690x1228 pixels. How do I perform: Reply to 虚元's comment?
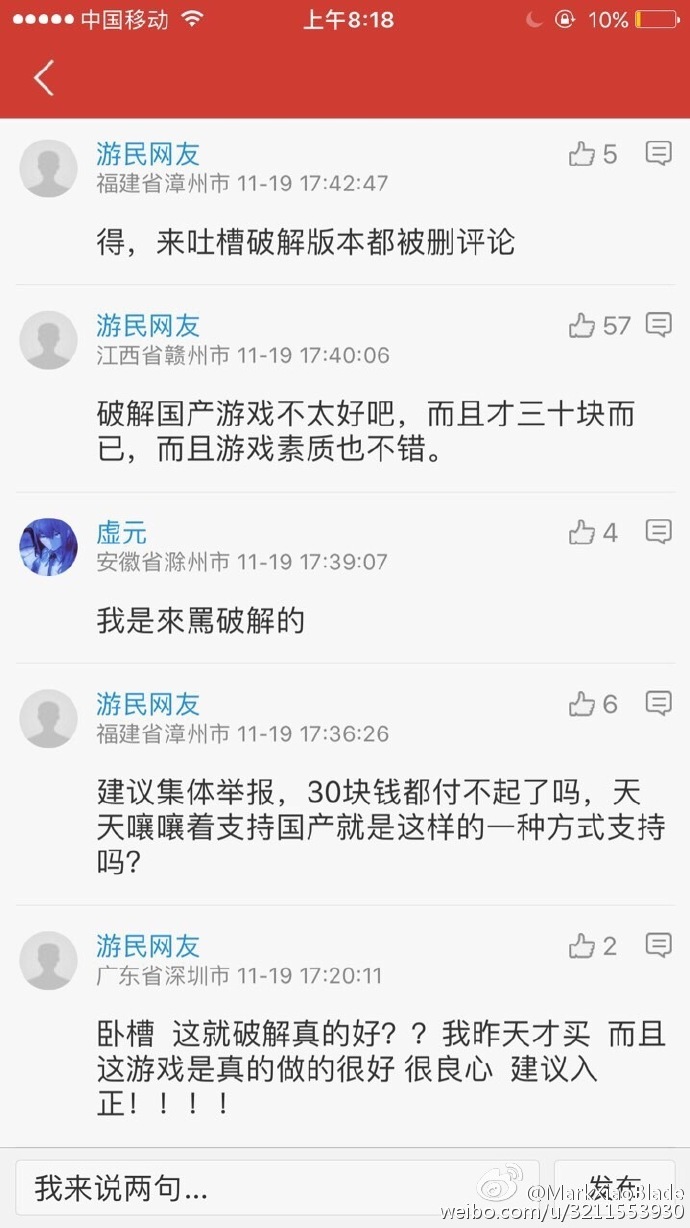[x=658, y=533]
